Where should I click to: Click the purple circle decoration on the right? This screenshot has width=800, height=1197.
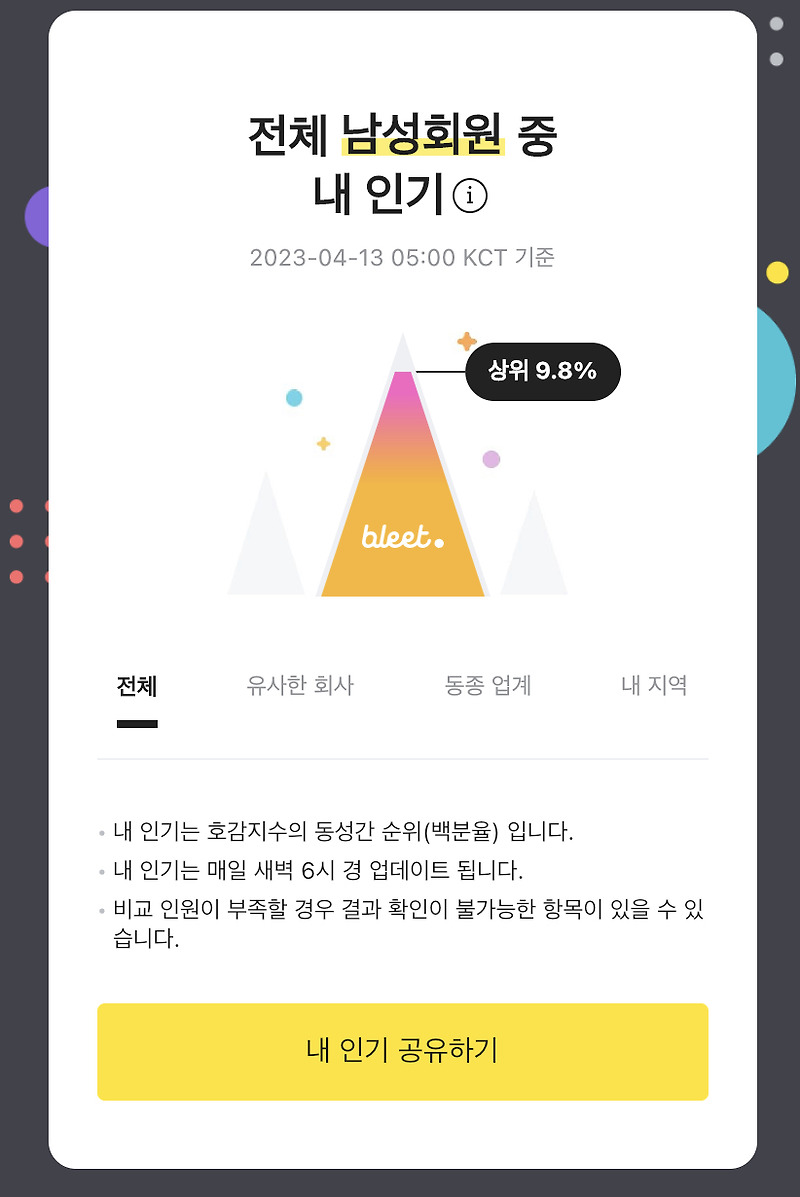pos(490,459)
